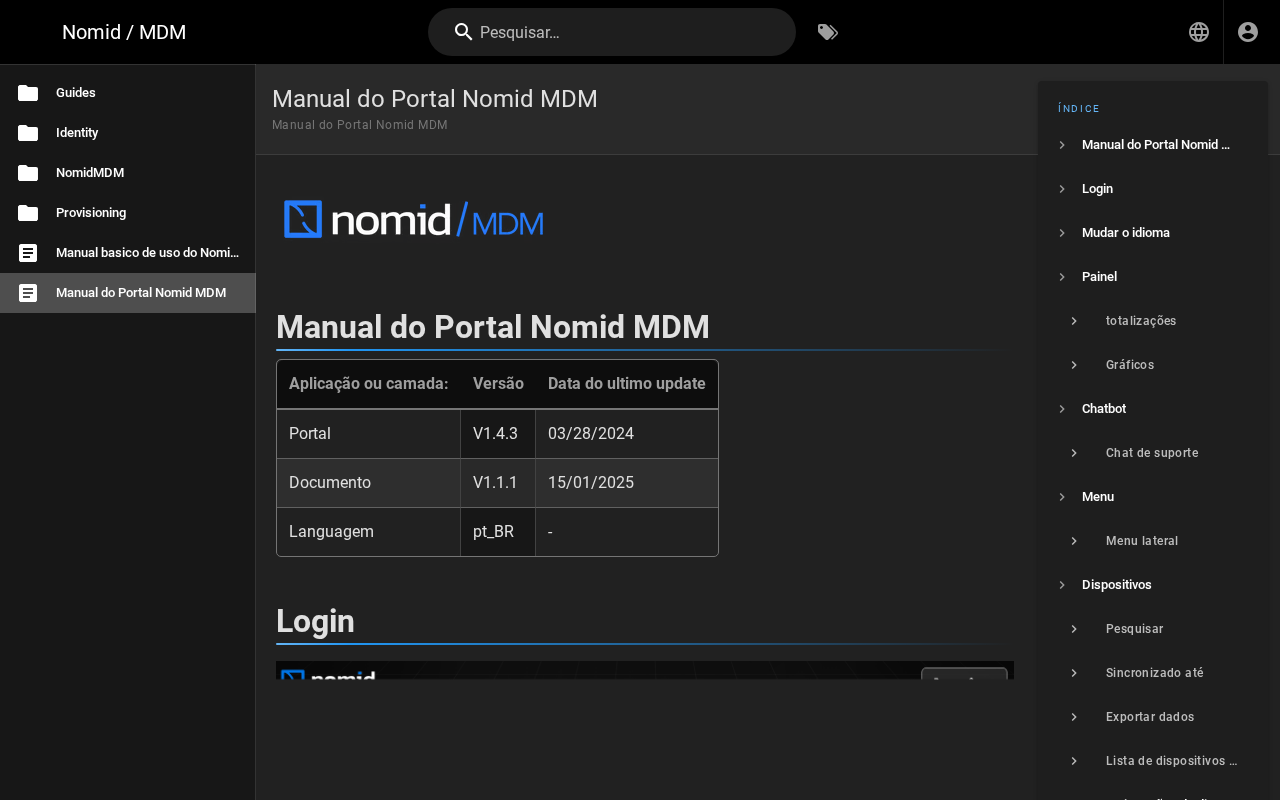Go to Mudar o idioma section
This screenshot has width=1280, height=800.
(x=1125, y=233)
